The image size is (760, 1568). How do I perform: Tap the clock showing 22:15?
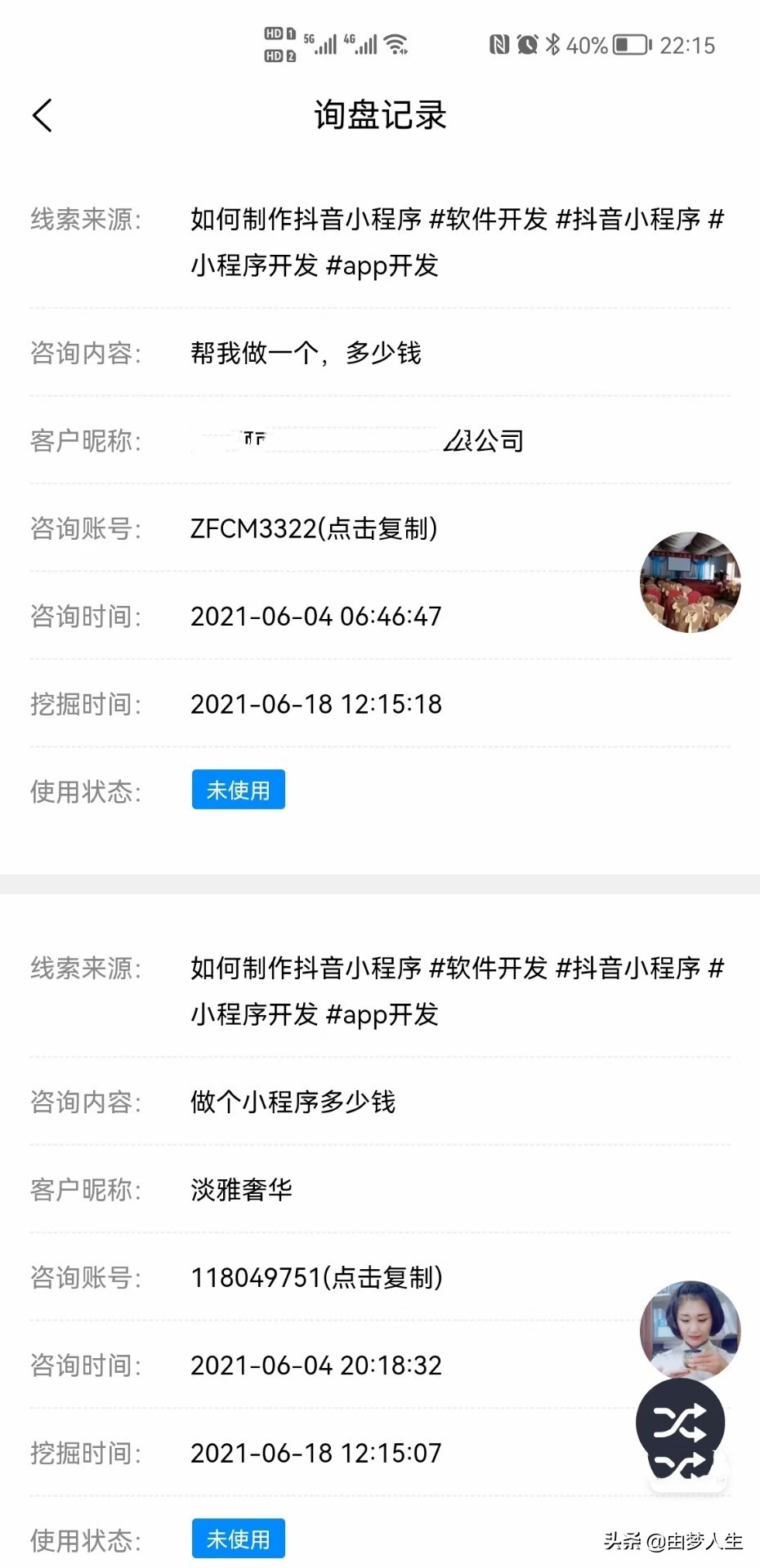[689, 45]
